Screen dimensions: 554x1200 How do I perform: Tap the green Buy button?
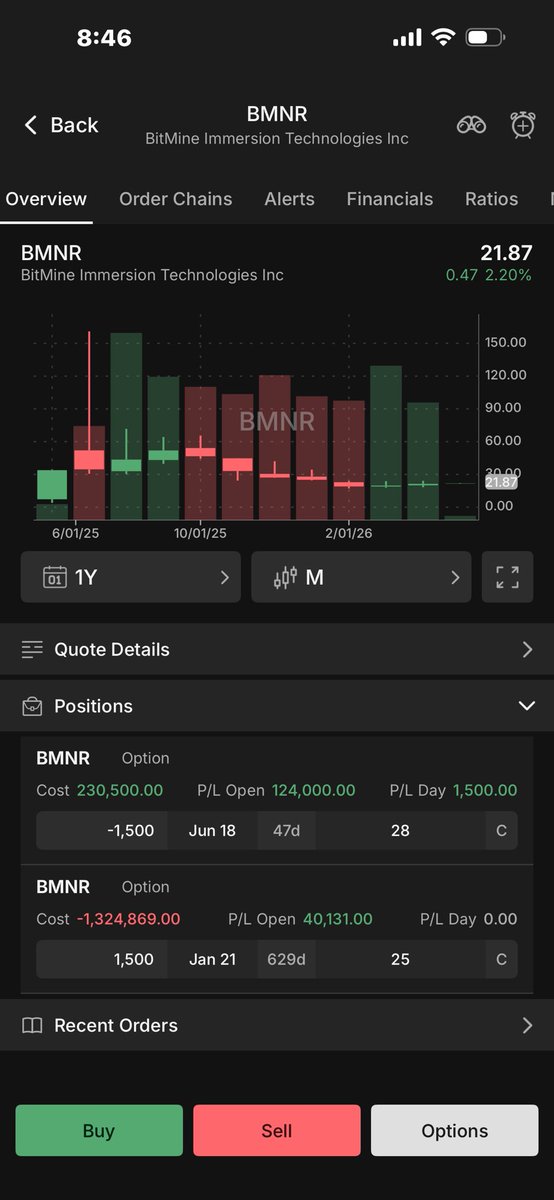point(99,1131)
